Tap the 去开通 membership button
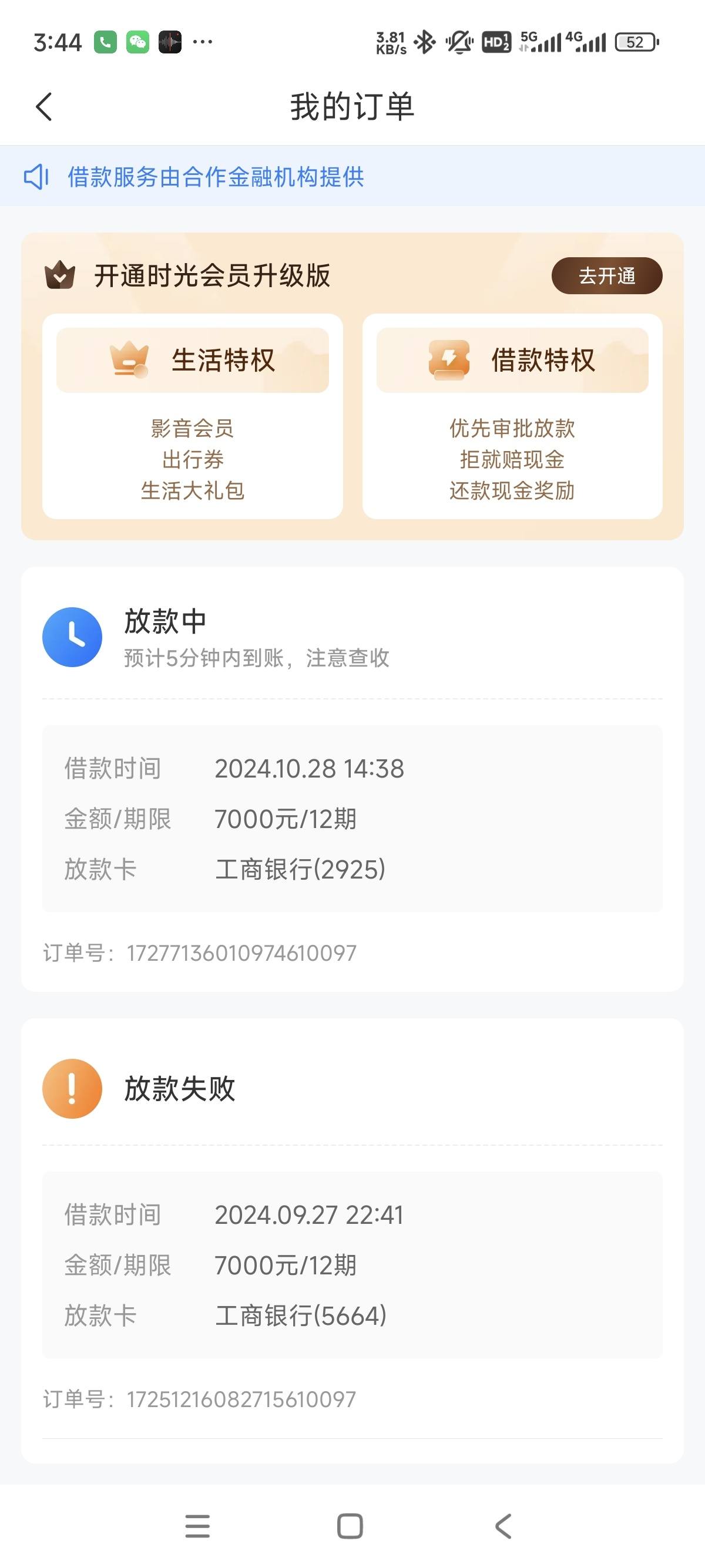The width and height of the screenshot is (705, 1568). (606, 276)
